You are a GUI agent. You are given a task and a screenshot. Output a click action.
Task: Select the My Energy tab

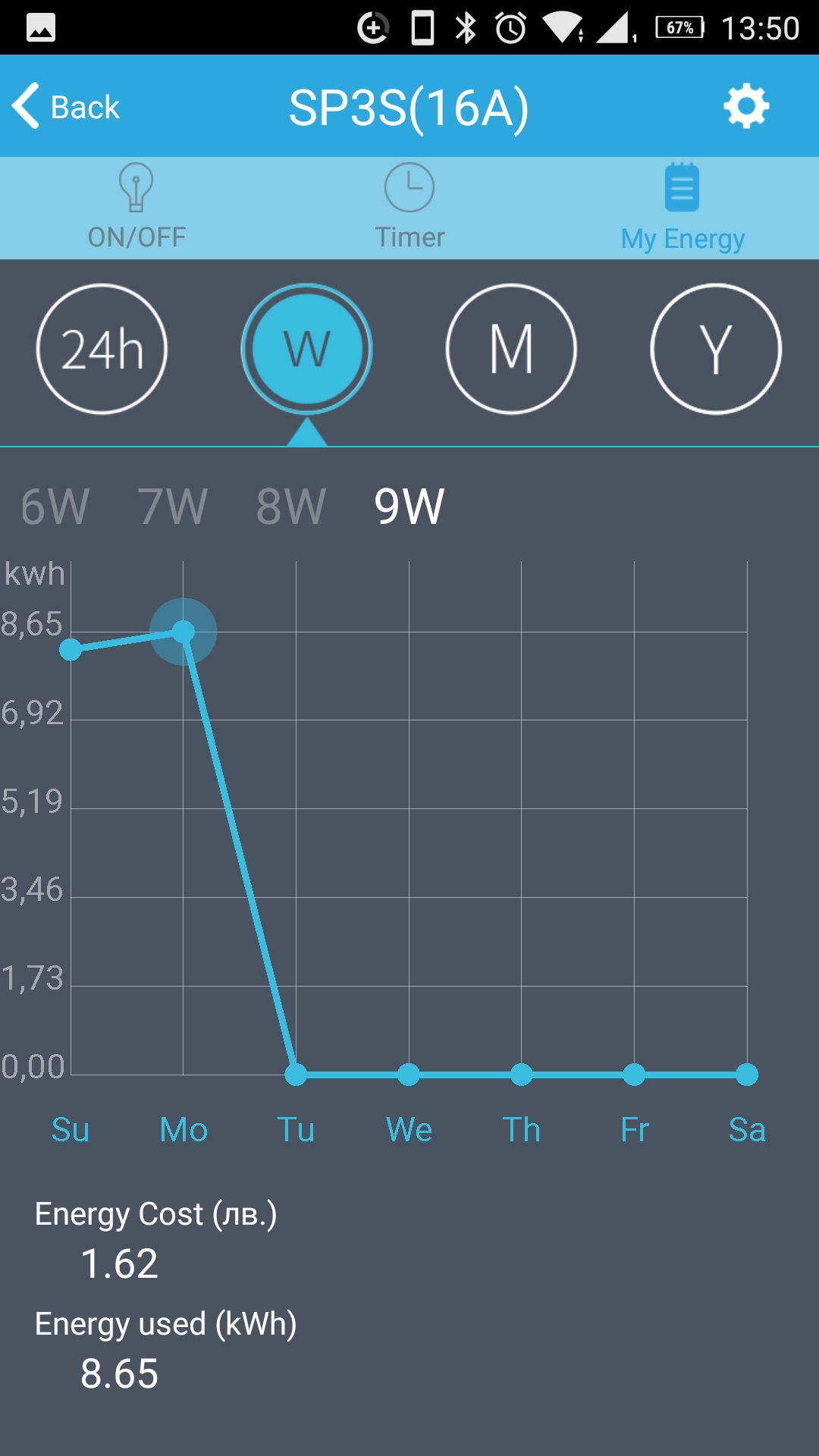[x=682, y=208]
